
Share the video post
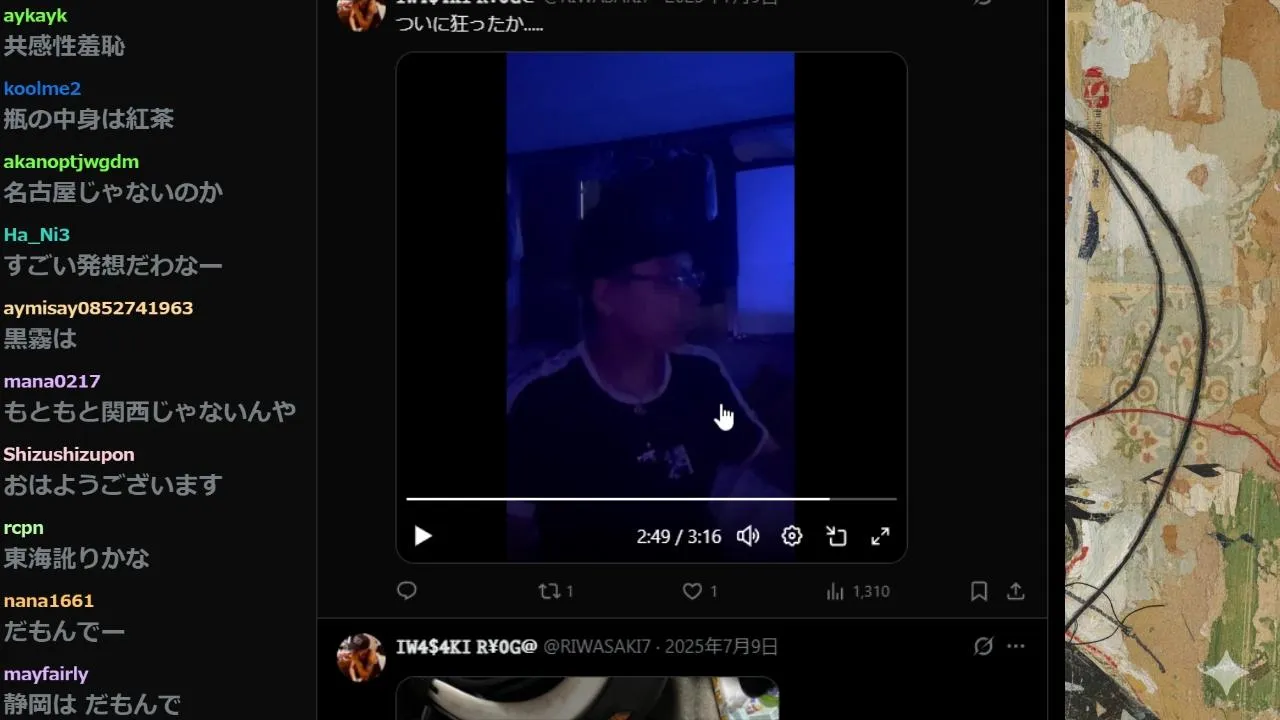point(1016,591)
